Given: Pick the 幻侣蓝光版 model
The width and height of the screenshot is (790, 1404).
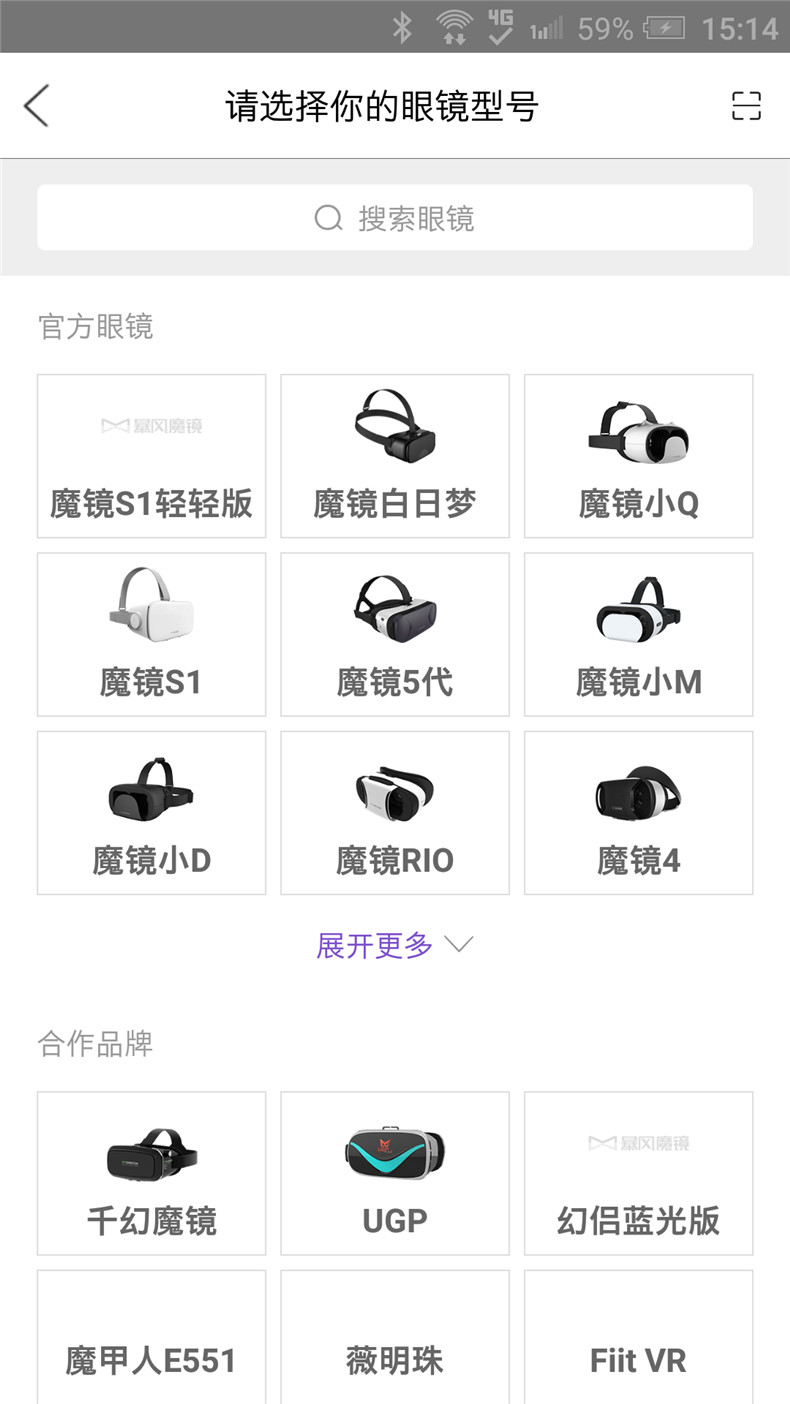Looking at the screenshot, I should coord(638,1173).
